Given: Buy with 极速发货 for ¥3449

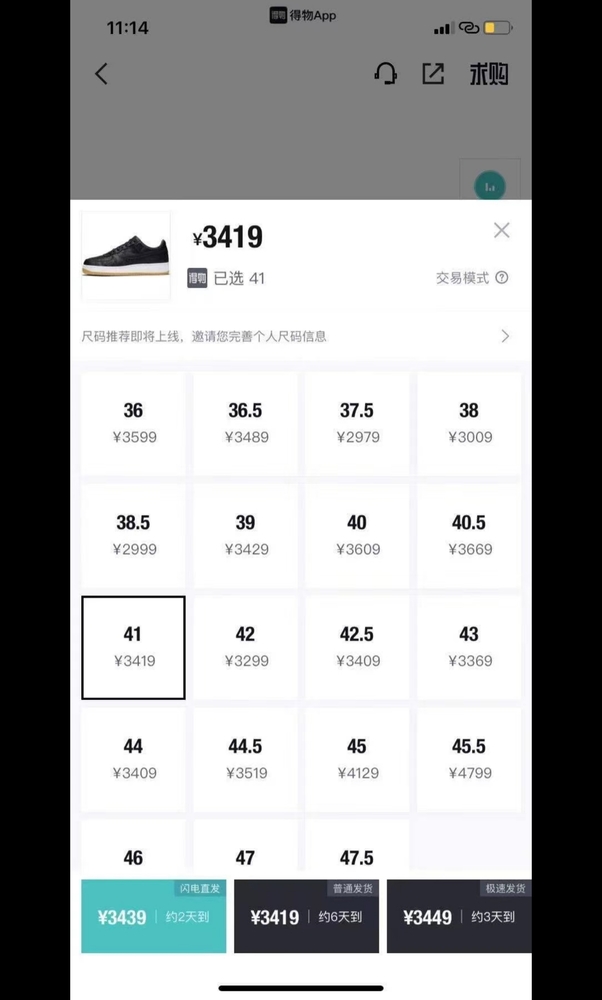Looking at the screenshot, I should tap(459, 916).
